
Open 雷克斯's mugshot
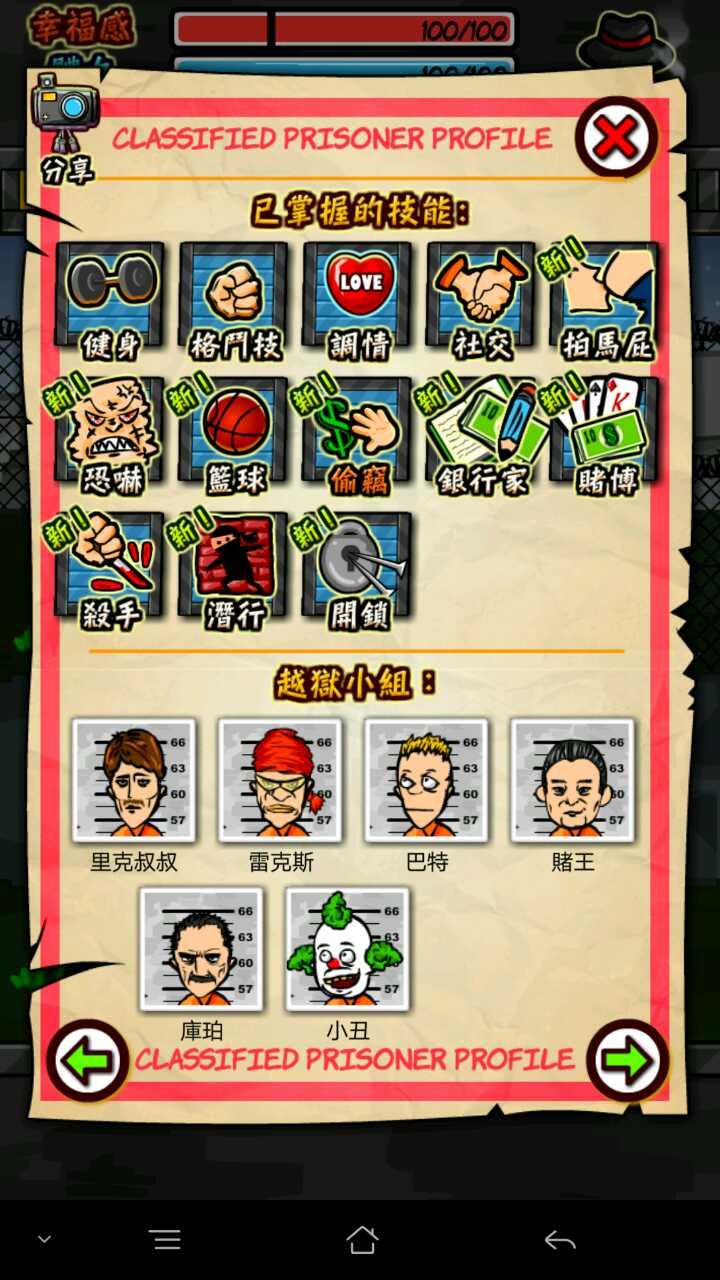281,781
